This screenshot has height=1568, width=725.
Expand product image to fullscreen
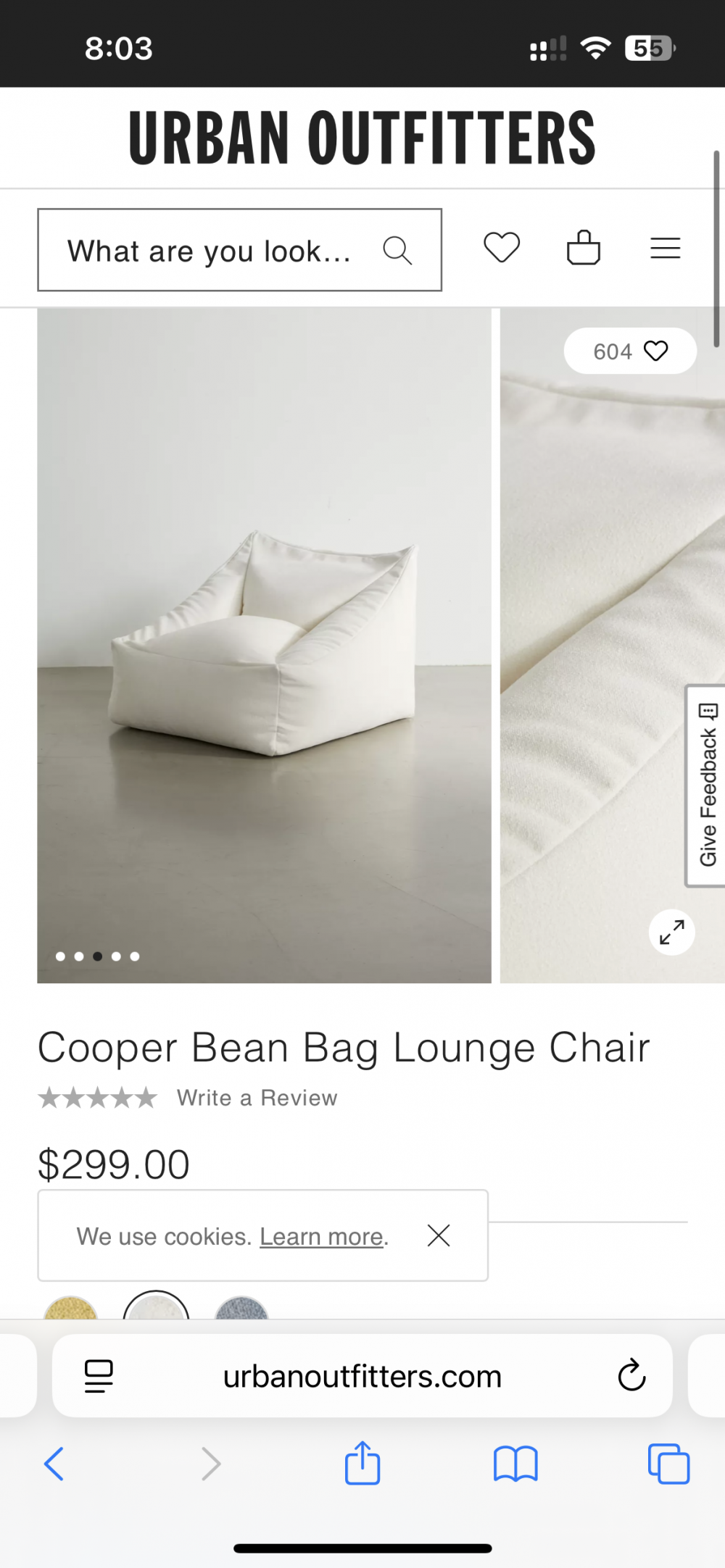coord(671,932)
